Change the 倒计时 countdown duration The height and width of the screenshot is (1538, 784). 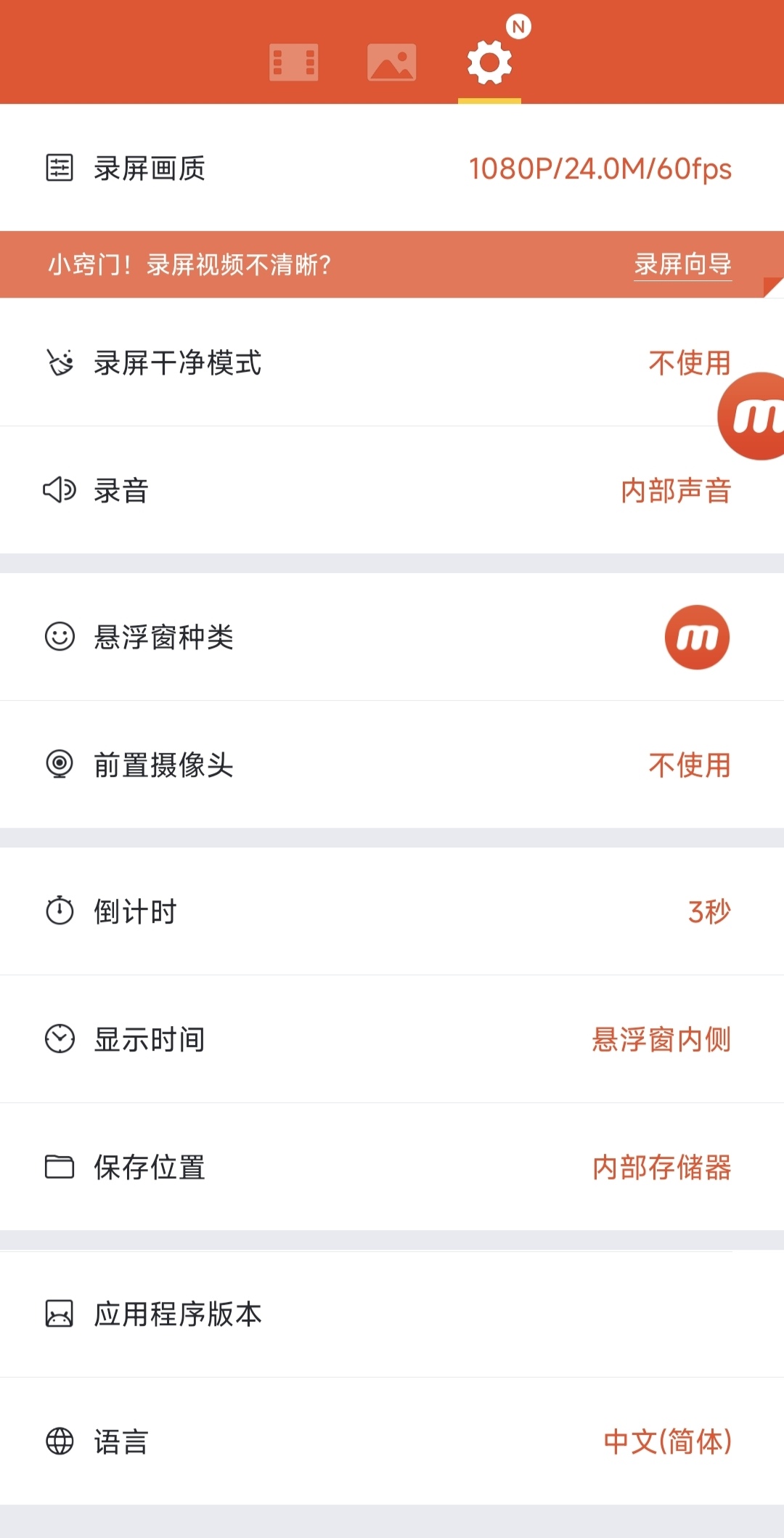392,911
